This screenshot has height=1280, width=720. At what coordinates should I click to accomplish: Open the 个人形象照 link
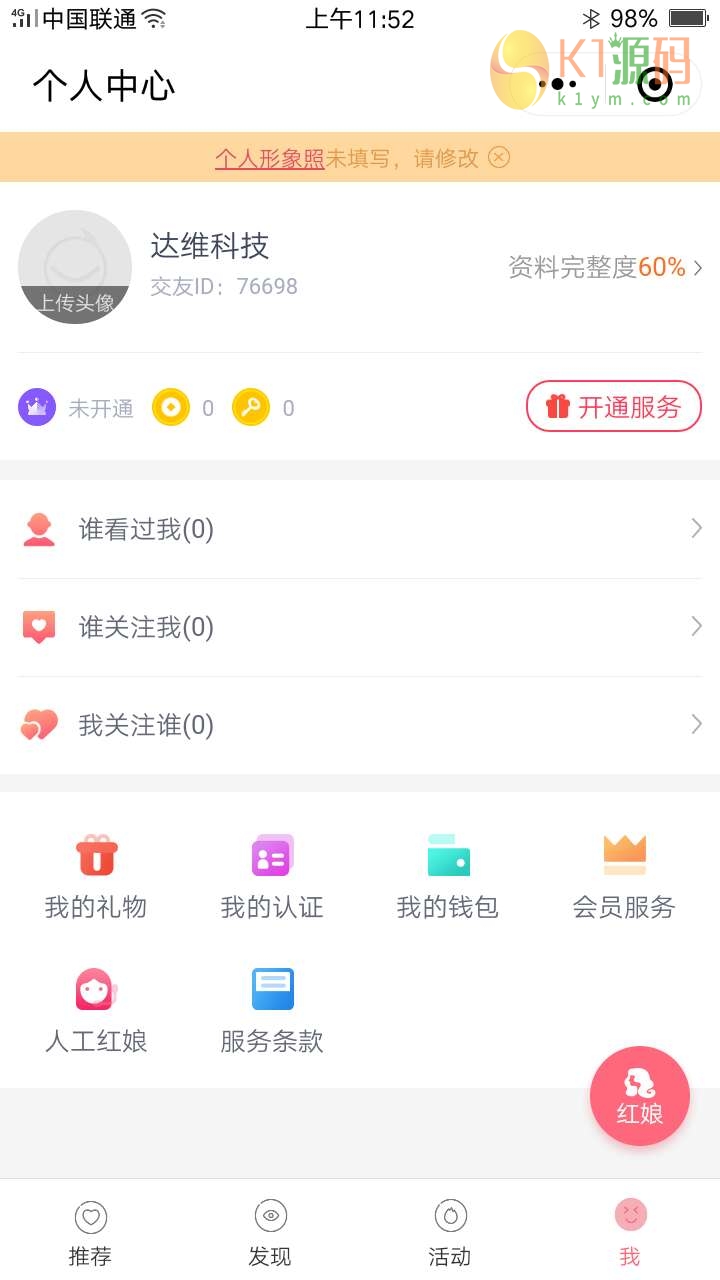[x=269, y=158]
